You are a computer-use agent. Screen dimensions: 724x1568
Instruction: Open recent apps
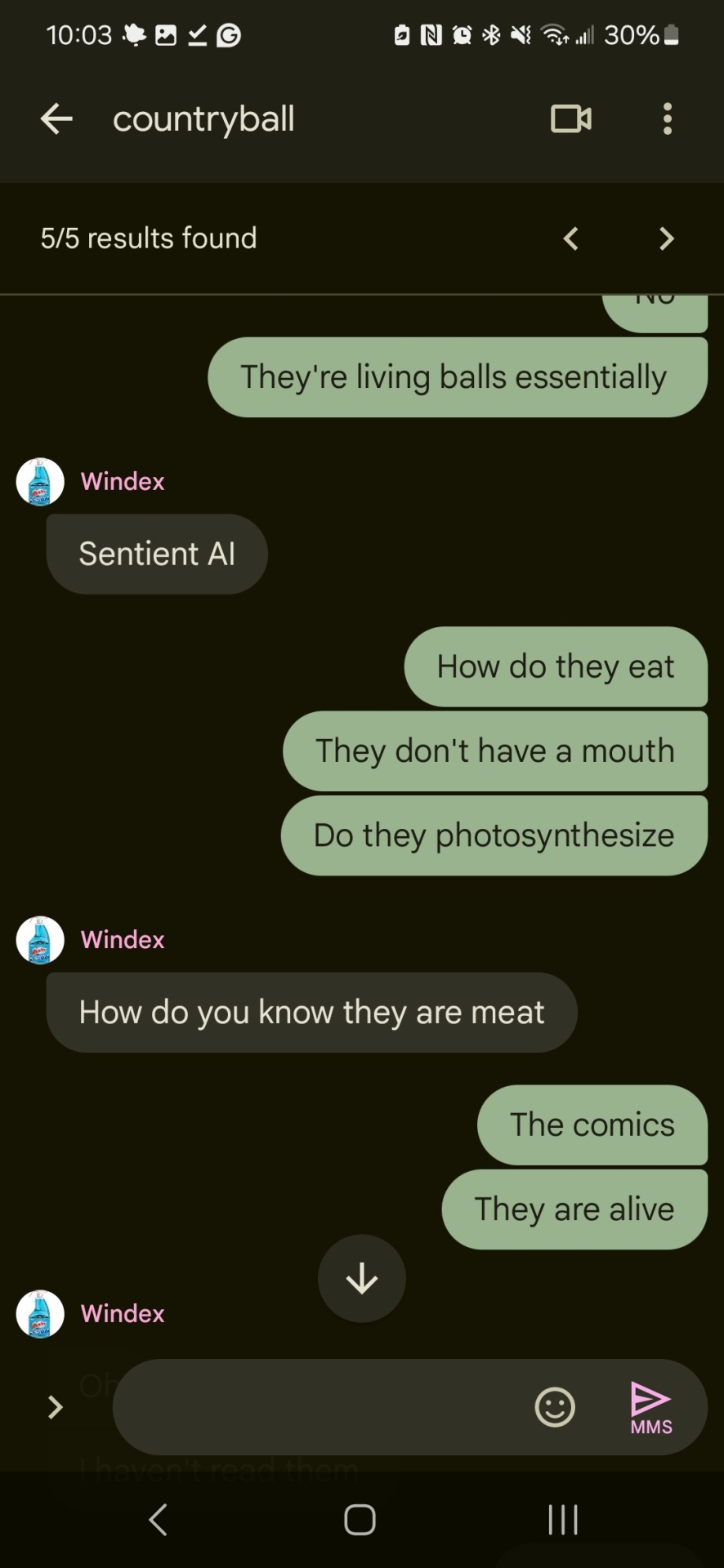pos(562,1520)
